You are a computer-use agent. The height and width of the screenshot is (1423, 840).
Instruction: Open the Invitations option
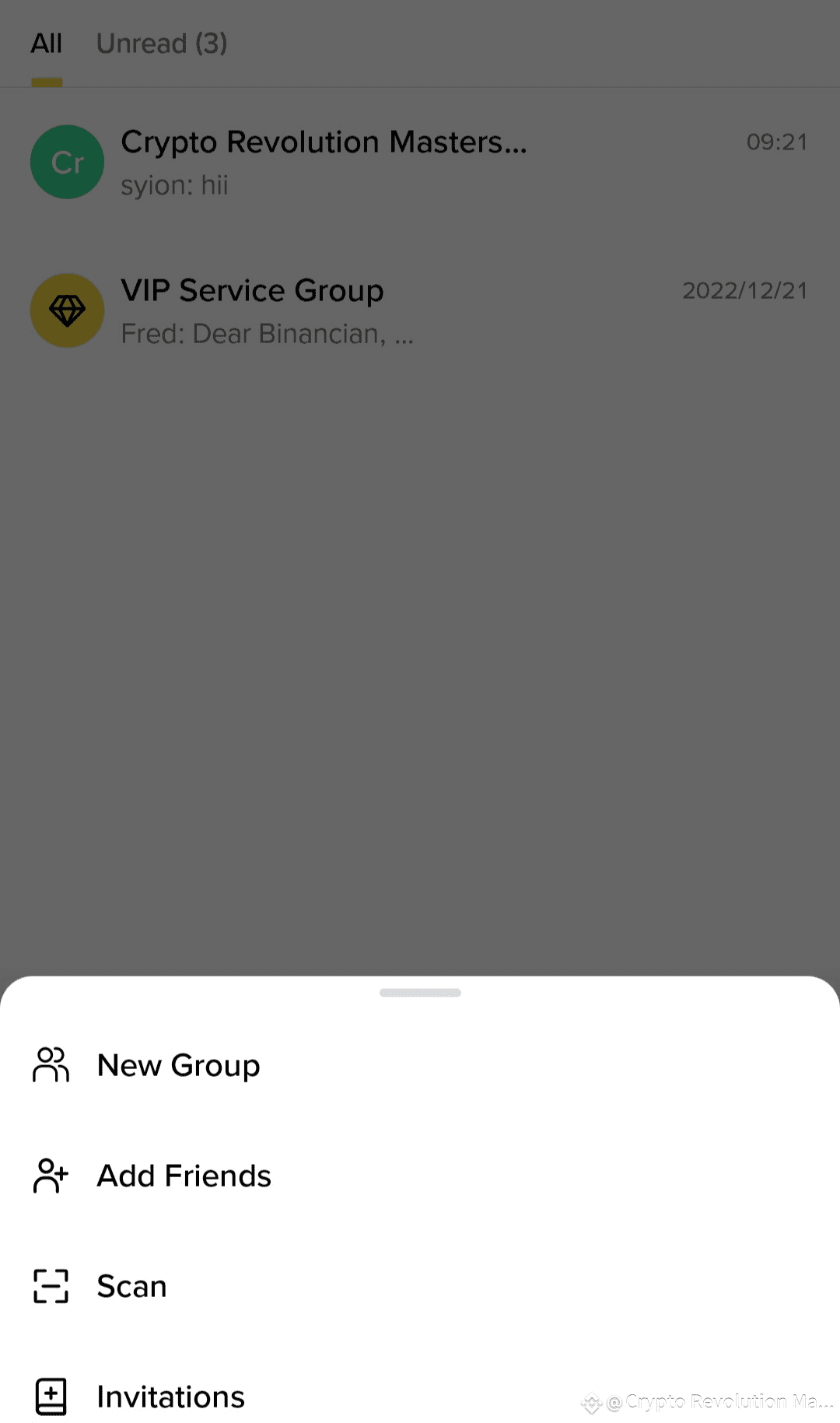tap(170, 1397)
